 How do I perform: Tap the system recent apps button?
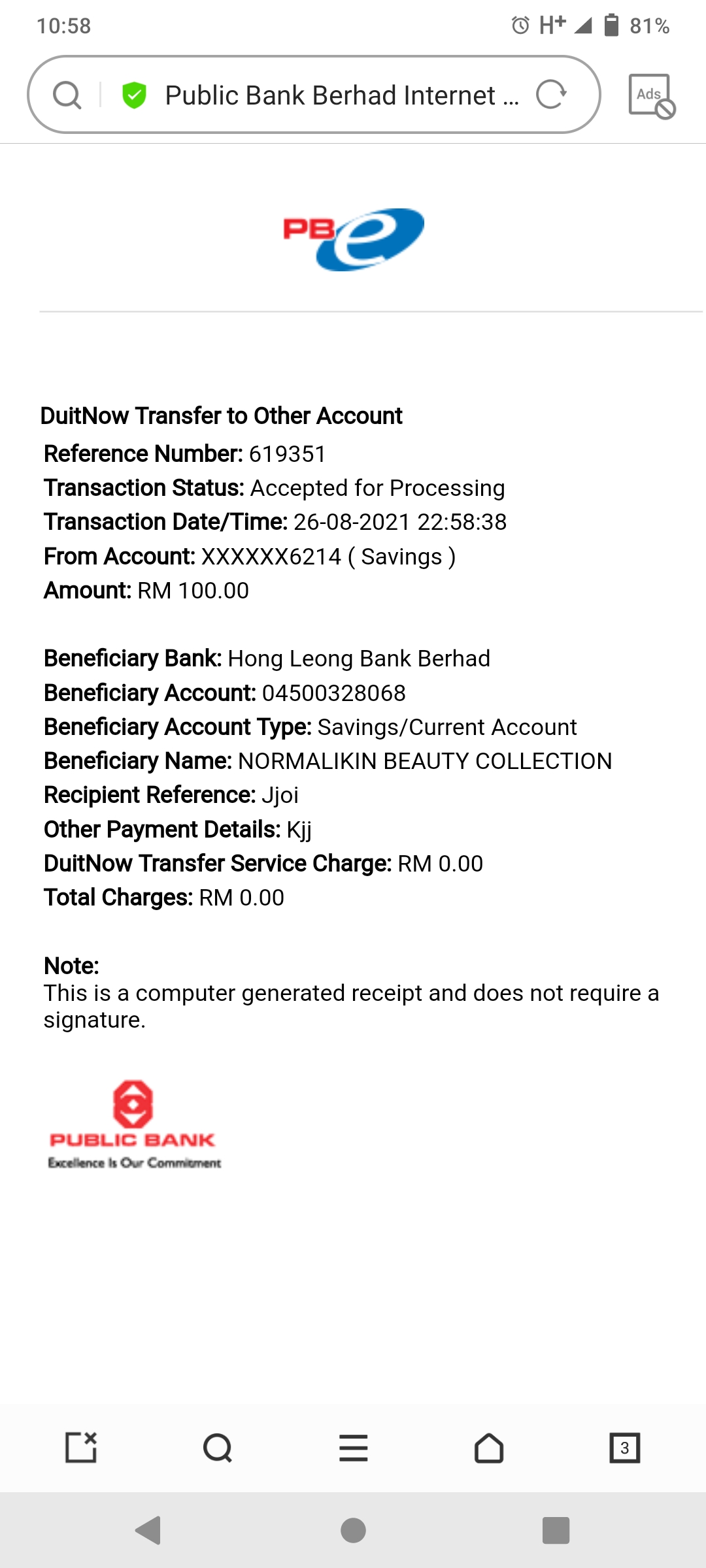pyautogui.click(x=556, y=1530)
